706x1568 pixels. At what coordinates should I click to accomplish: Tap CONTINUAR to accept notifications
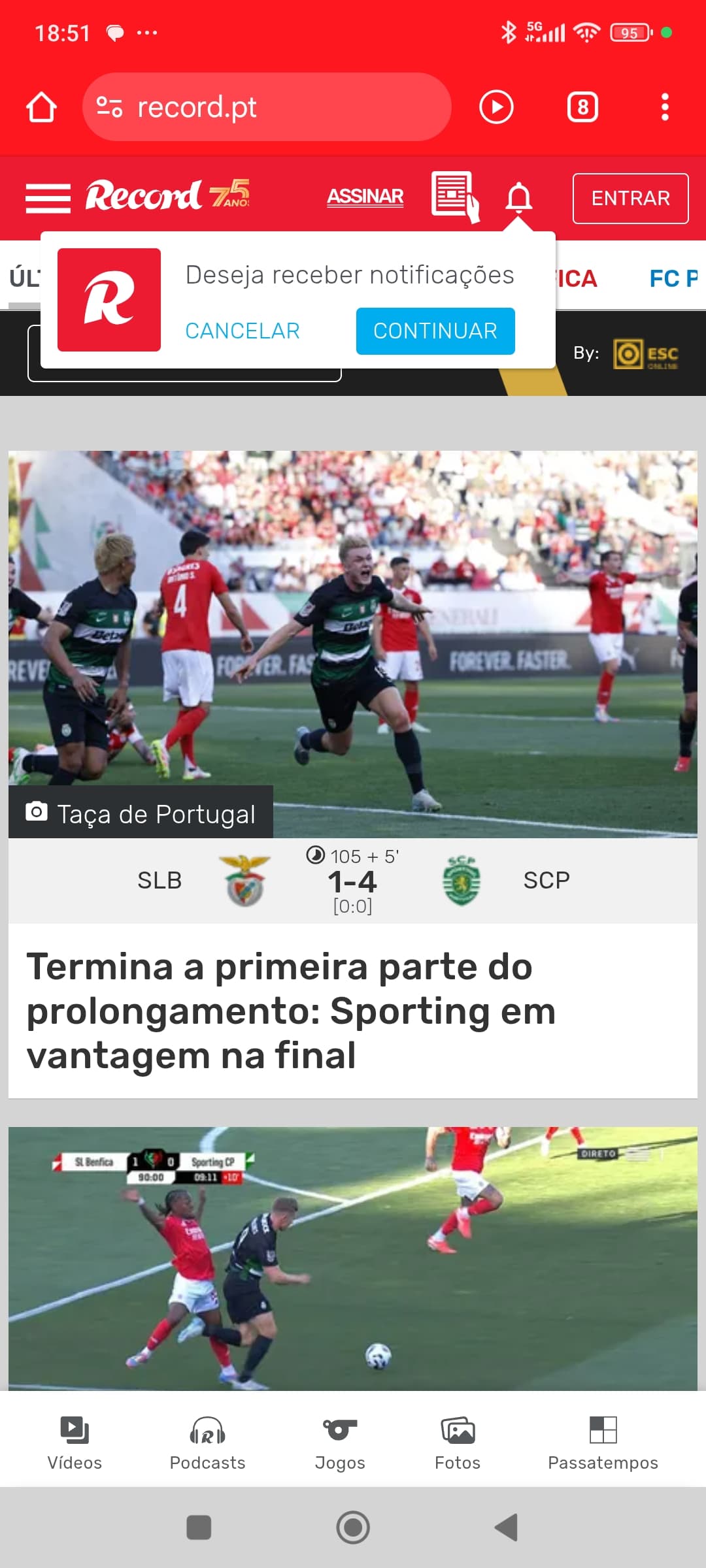(x=435, y=331)
